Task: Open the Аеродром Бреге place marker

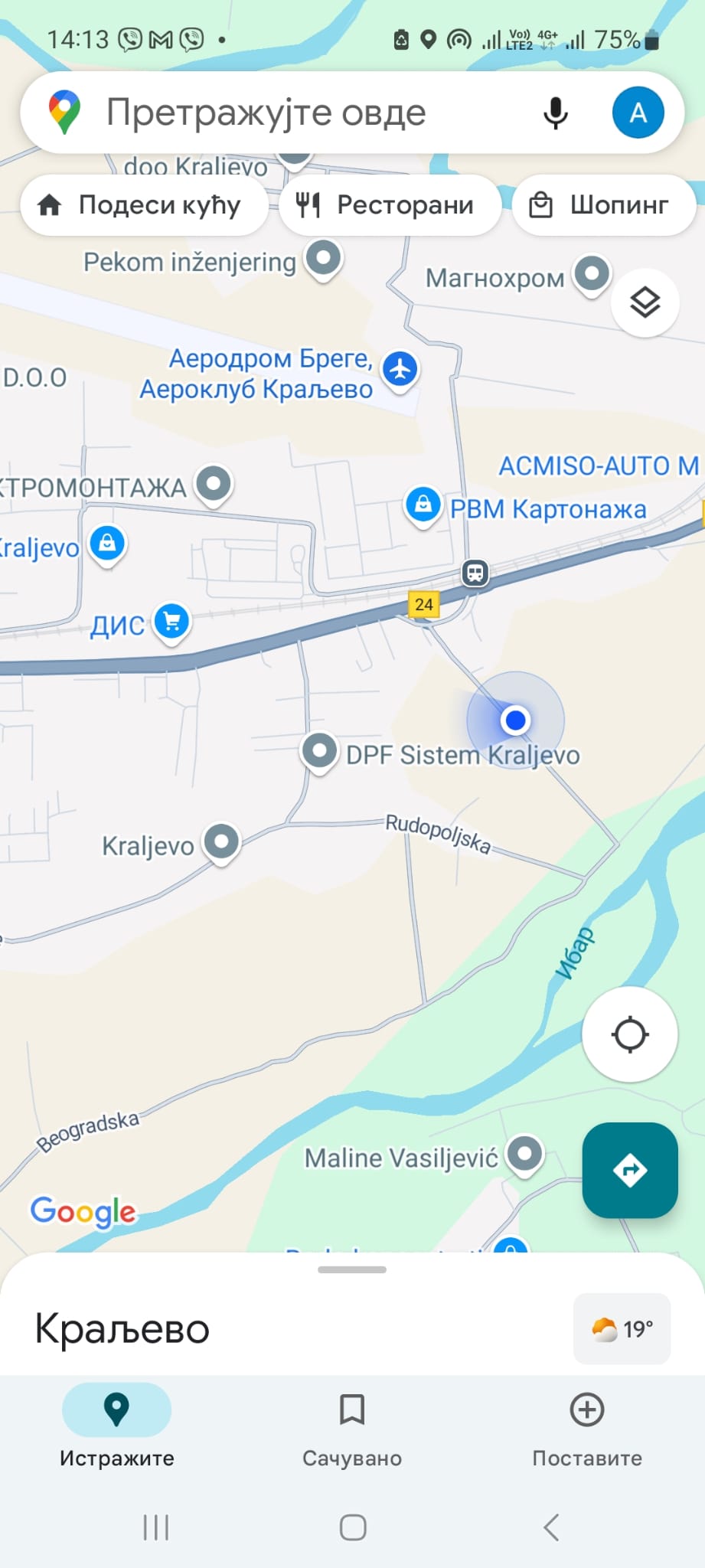Action: [400, 369]
